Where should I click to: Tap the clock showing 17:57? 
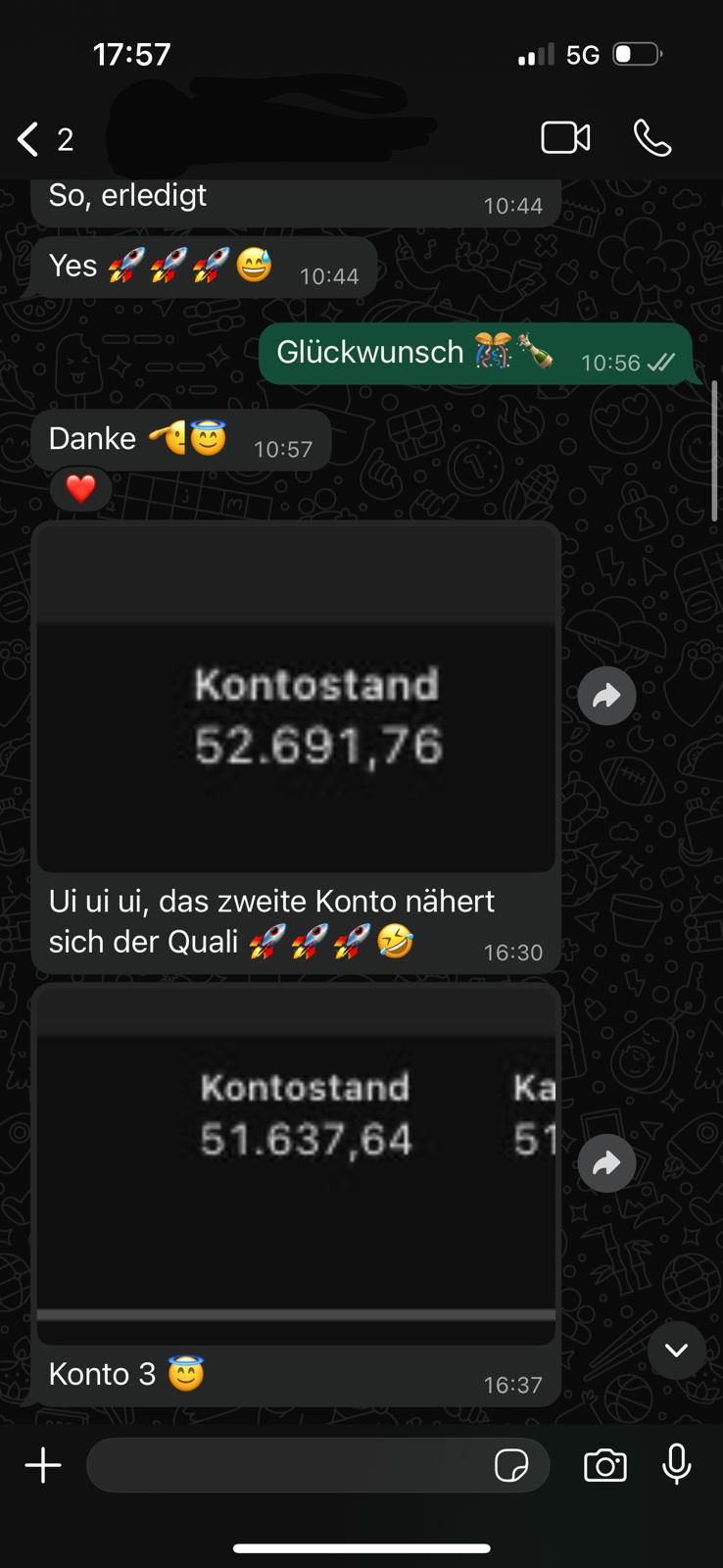[x=132, y=55]
